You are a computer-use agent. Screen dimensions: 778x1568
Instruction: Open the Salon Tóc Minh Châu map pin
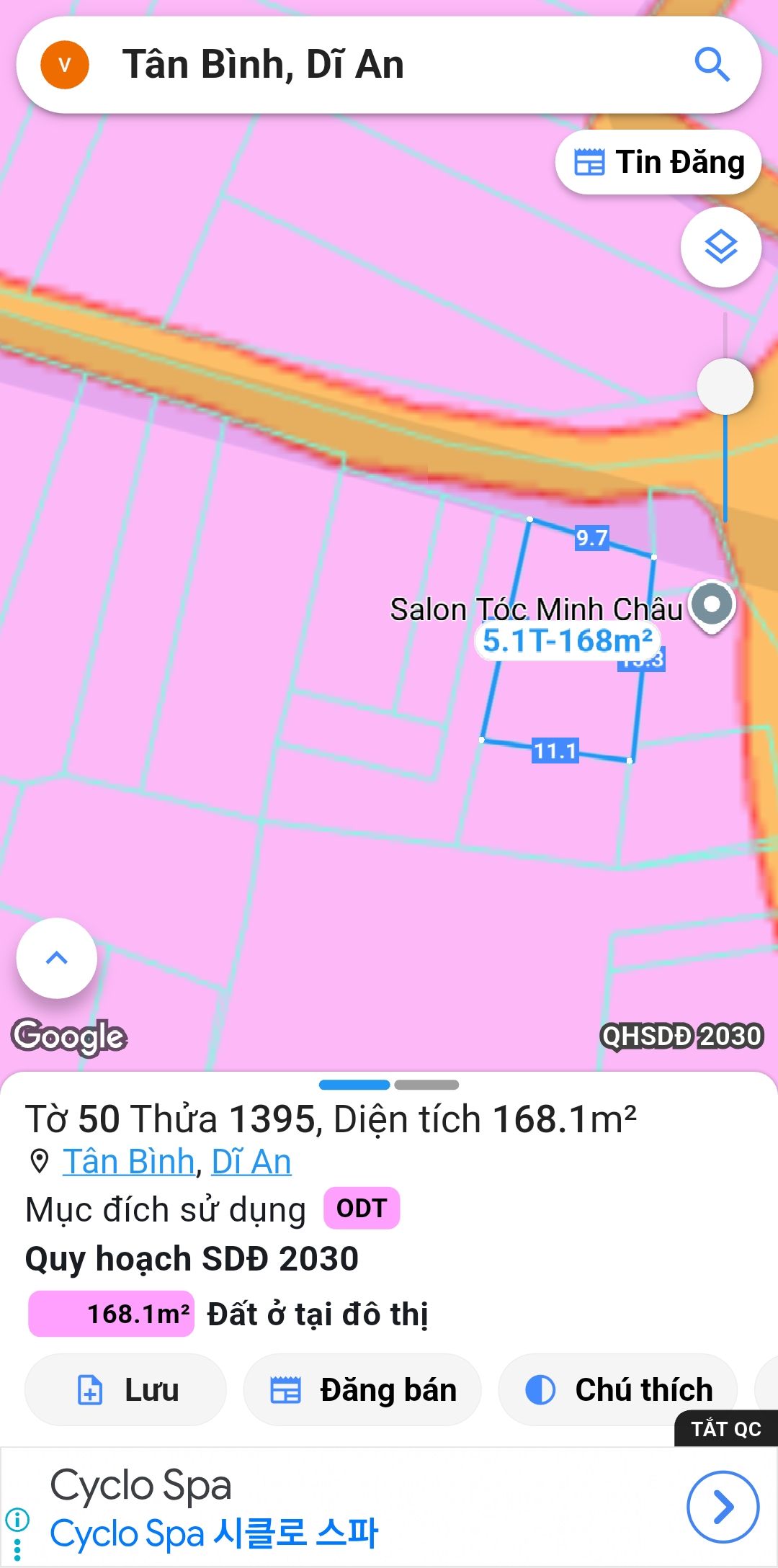pyautogui.click(x=712, y=606)
